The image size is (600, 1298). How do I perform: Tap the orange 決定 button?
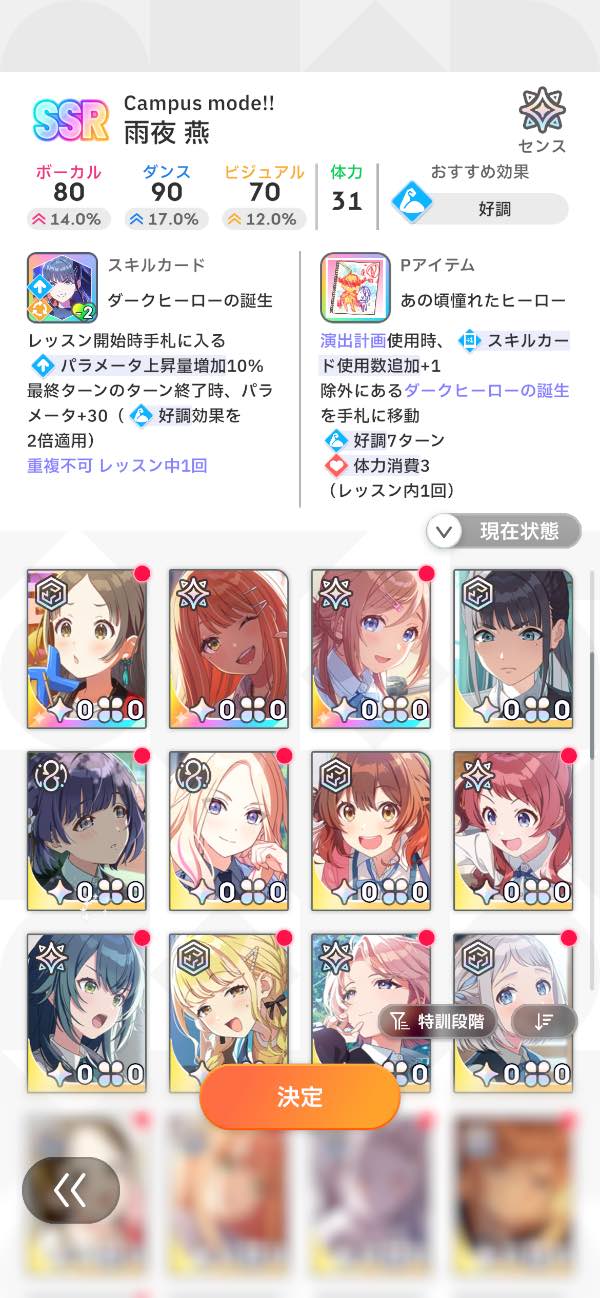[x=300, y=1096]
